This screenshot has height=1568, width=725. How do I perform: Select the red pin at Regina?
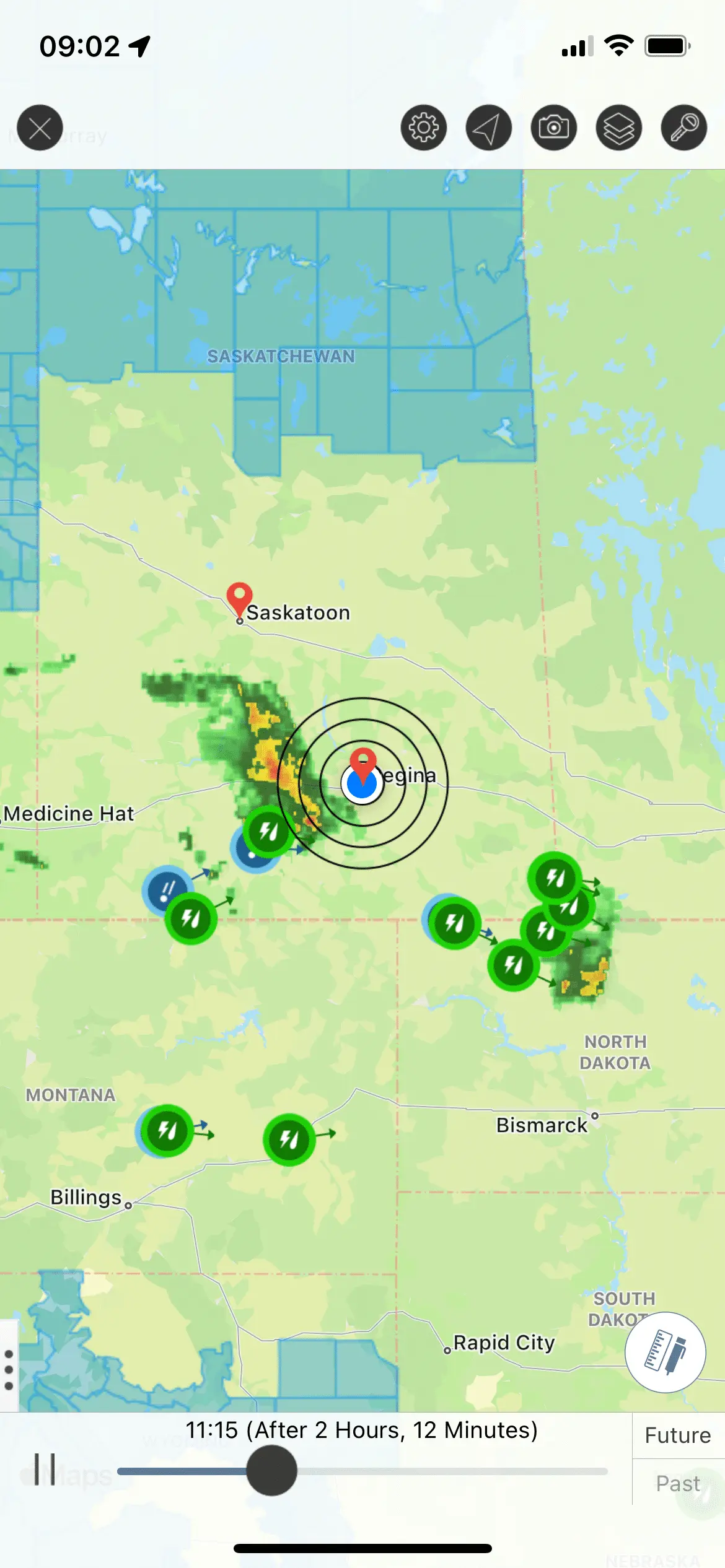coord(363,762)
